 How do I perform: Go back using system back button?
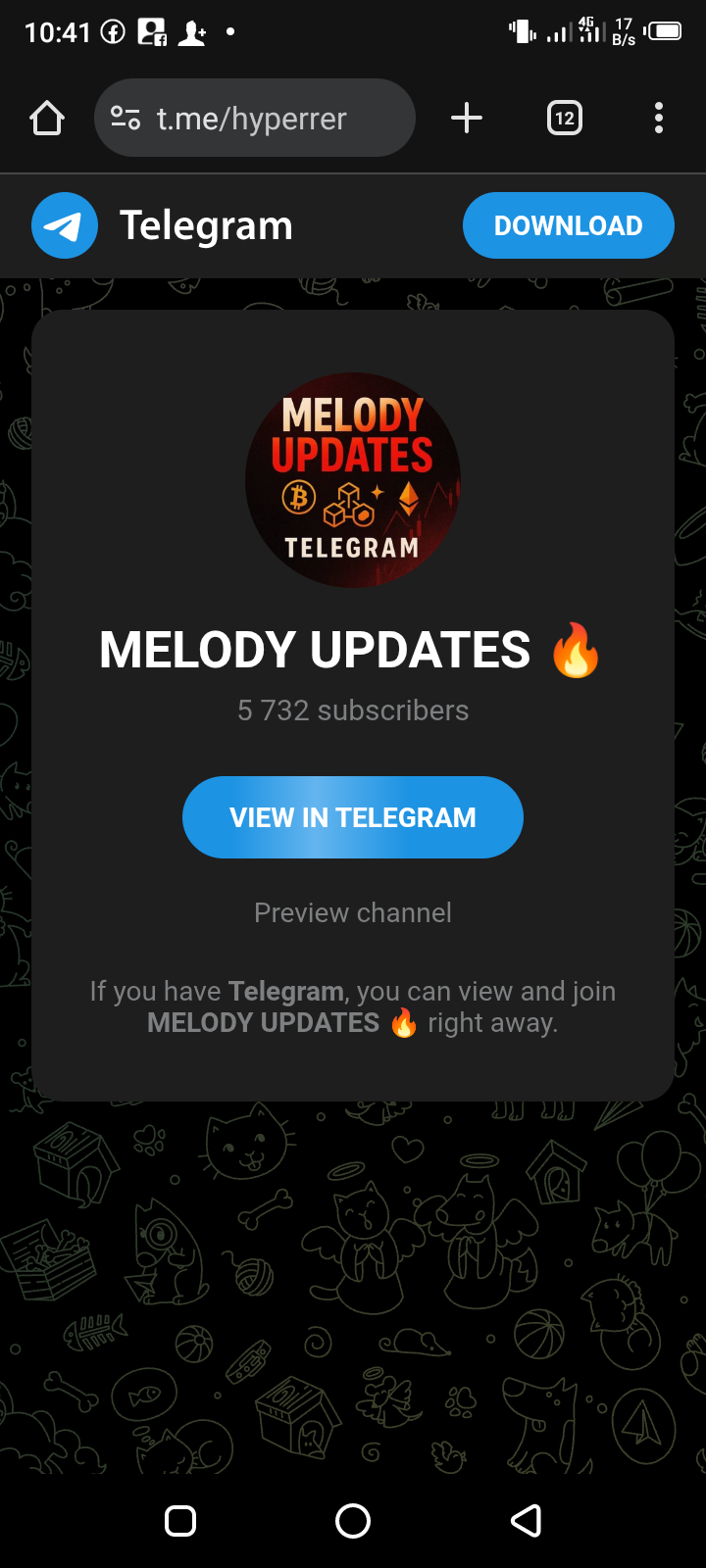[527, 1520]
